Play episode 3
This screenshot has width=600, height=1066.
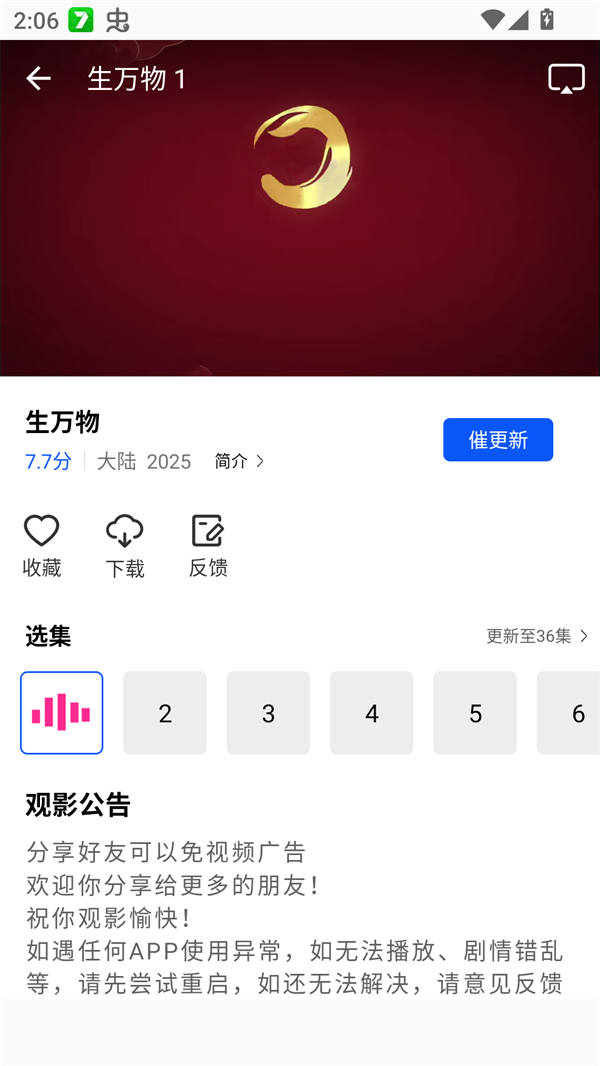point(268,713)
